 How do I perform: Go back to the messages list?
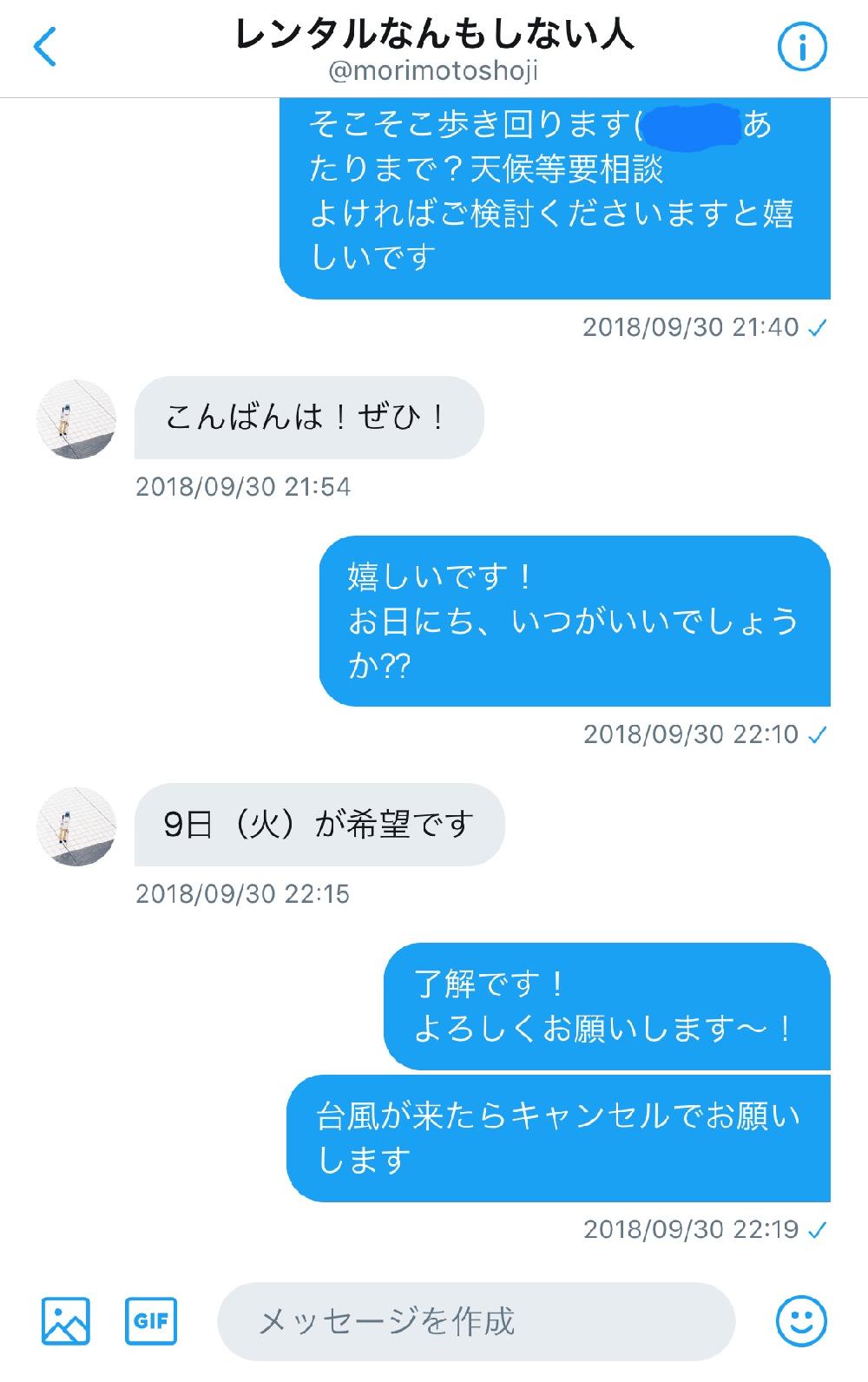[45, 47]
